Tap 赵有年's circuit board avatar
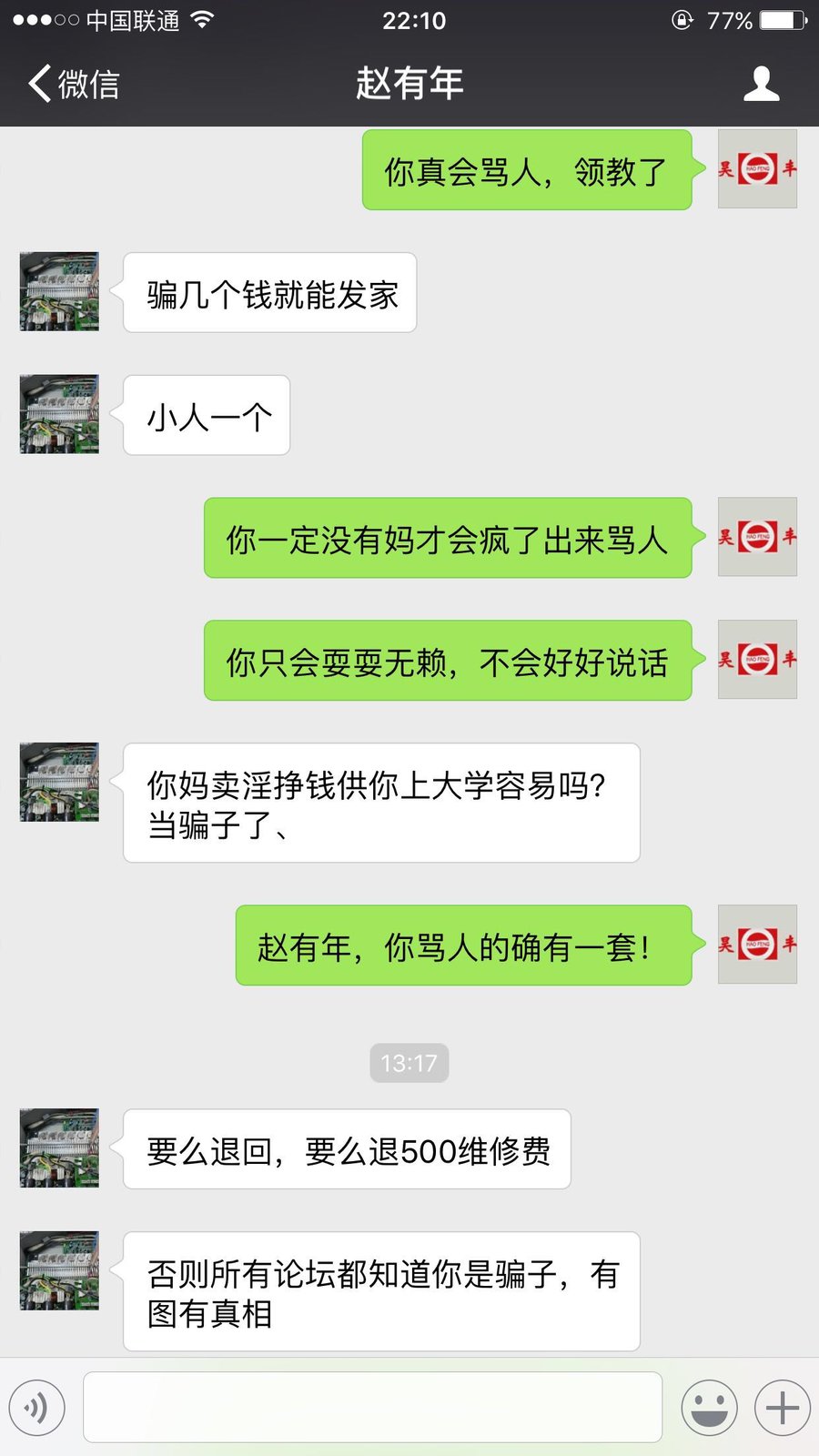The height and width of the screenshot is (1456, 819). tap(58, 291)
